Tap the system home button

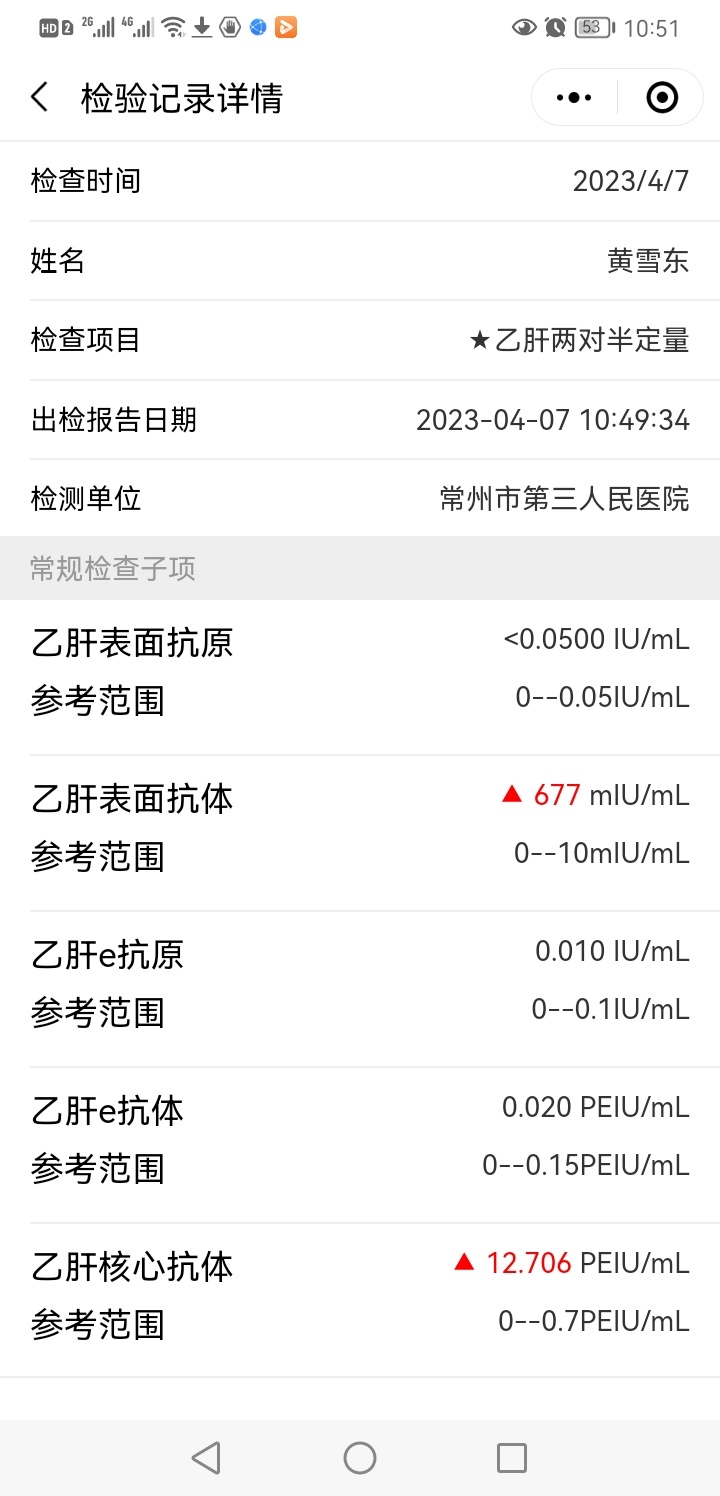[360, 1458]
